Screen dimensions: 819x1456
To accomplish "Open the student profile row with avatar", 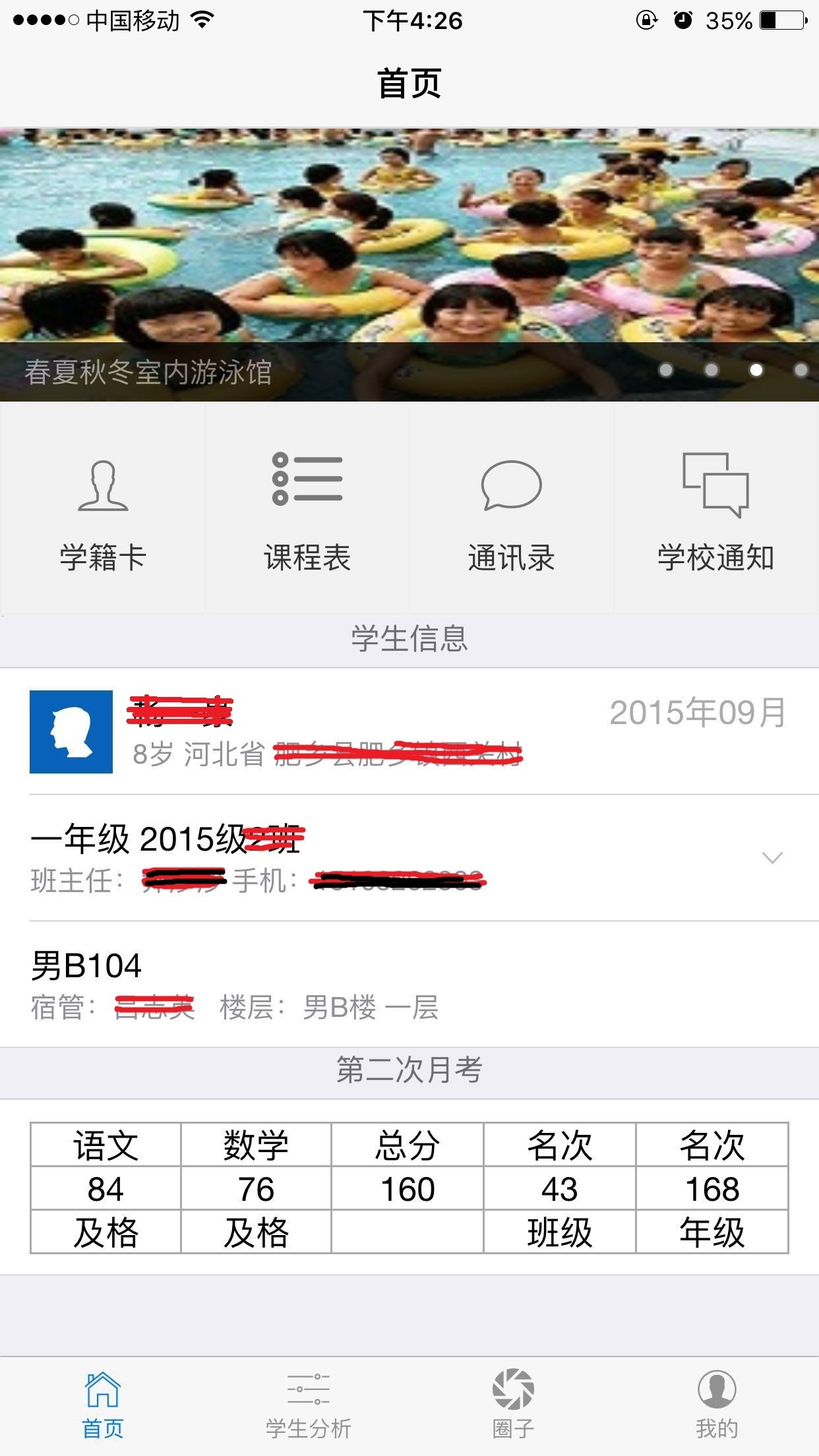I will click(409, 731).
